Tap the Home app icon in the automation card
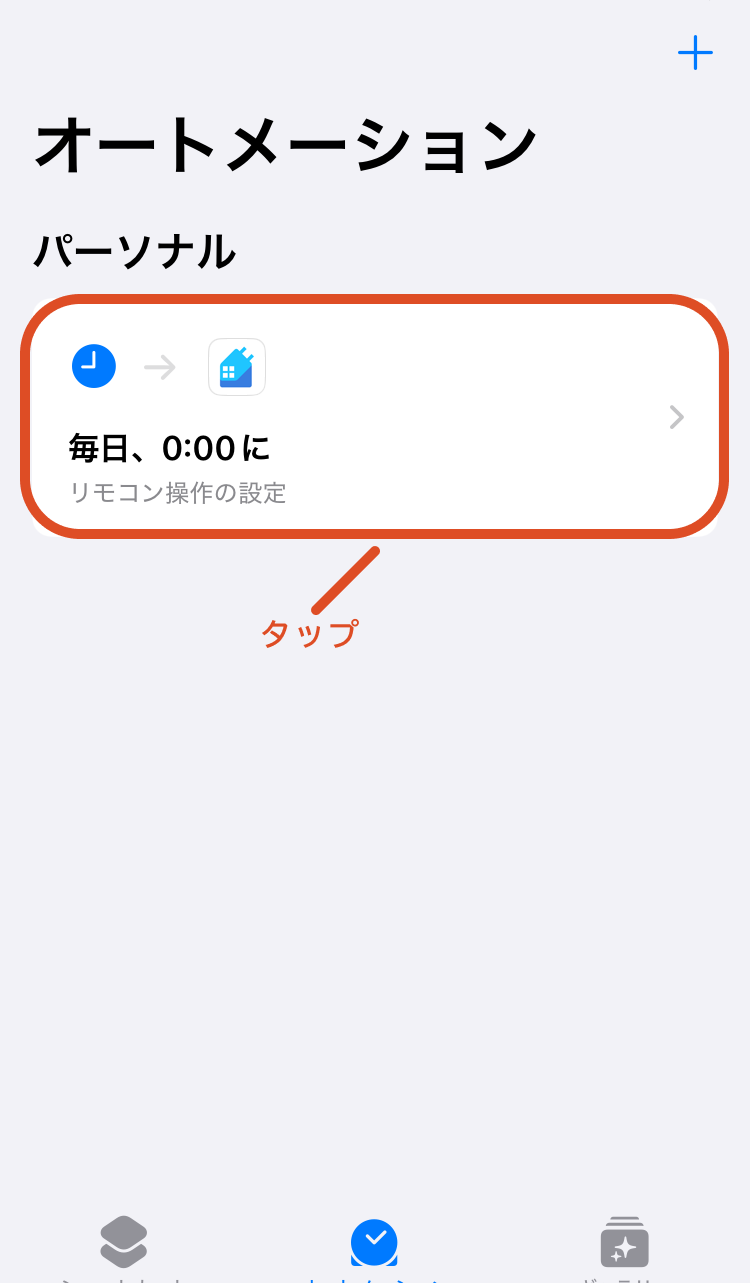The image size is (750, 1283). 236,366
